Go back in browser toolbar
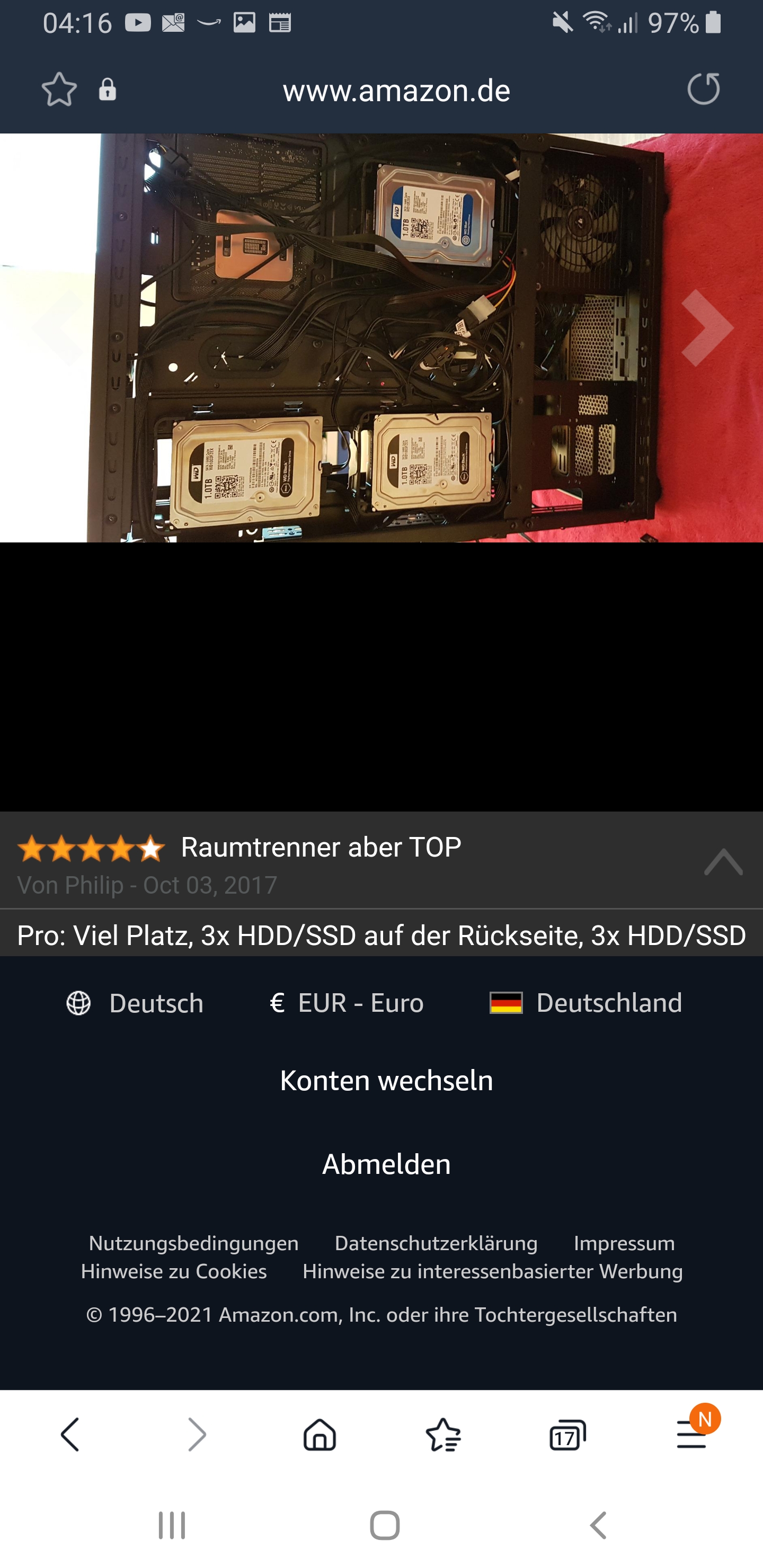The image size is (763, 1568). pyautogui.click(x=70, y=1435)
